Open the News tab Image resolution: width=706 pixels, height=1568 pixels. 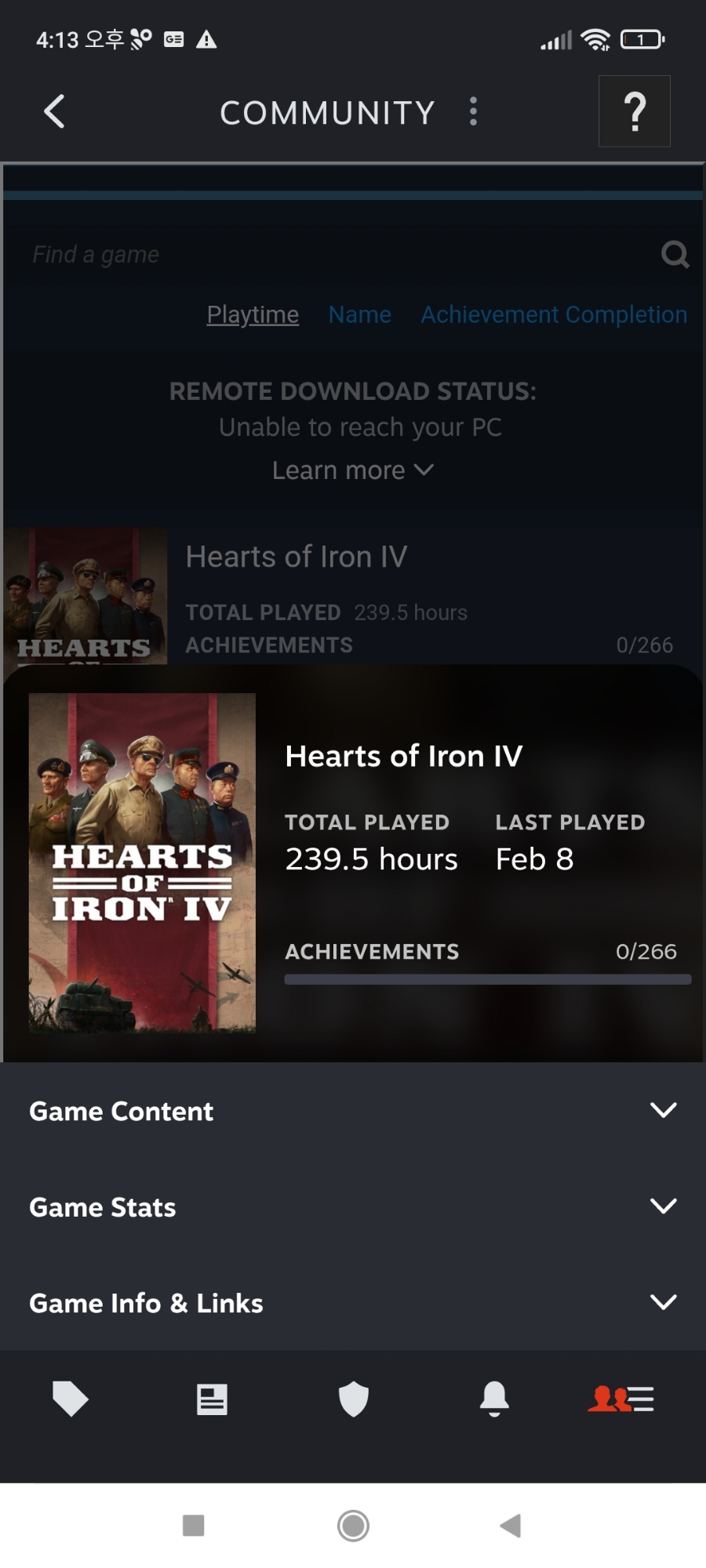click(x=212, y=1399)
